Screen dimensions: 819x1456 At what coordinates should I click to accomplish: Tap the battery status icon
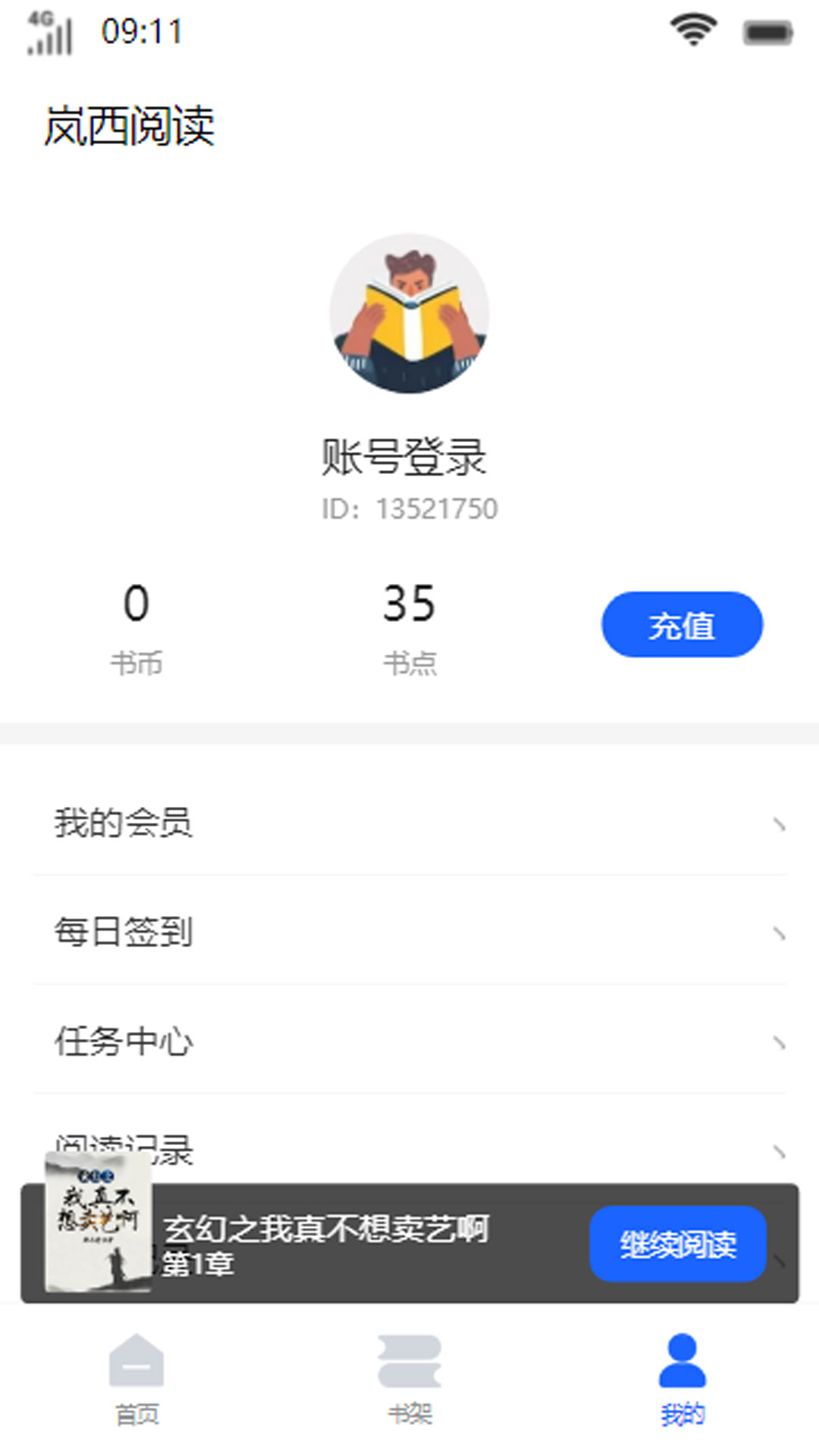pyautogui.click(x=768, y=30)
